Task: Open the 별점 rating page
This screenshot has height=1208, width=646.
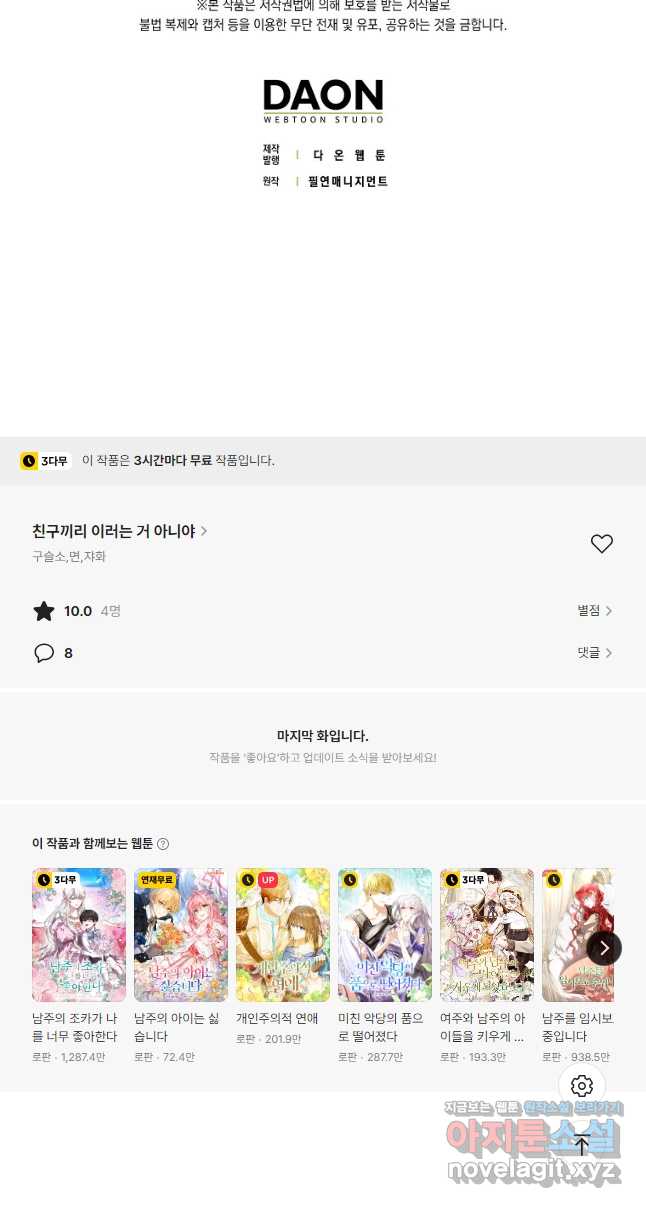Action: click(x=594, y=611)
